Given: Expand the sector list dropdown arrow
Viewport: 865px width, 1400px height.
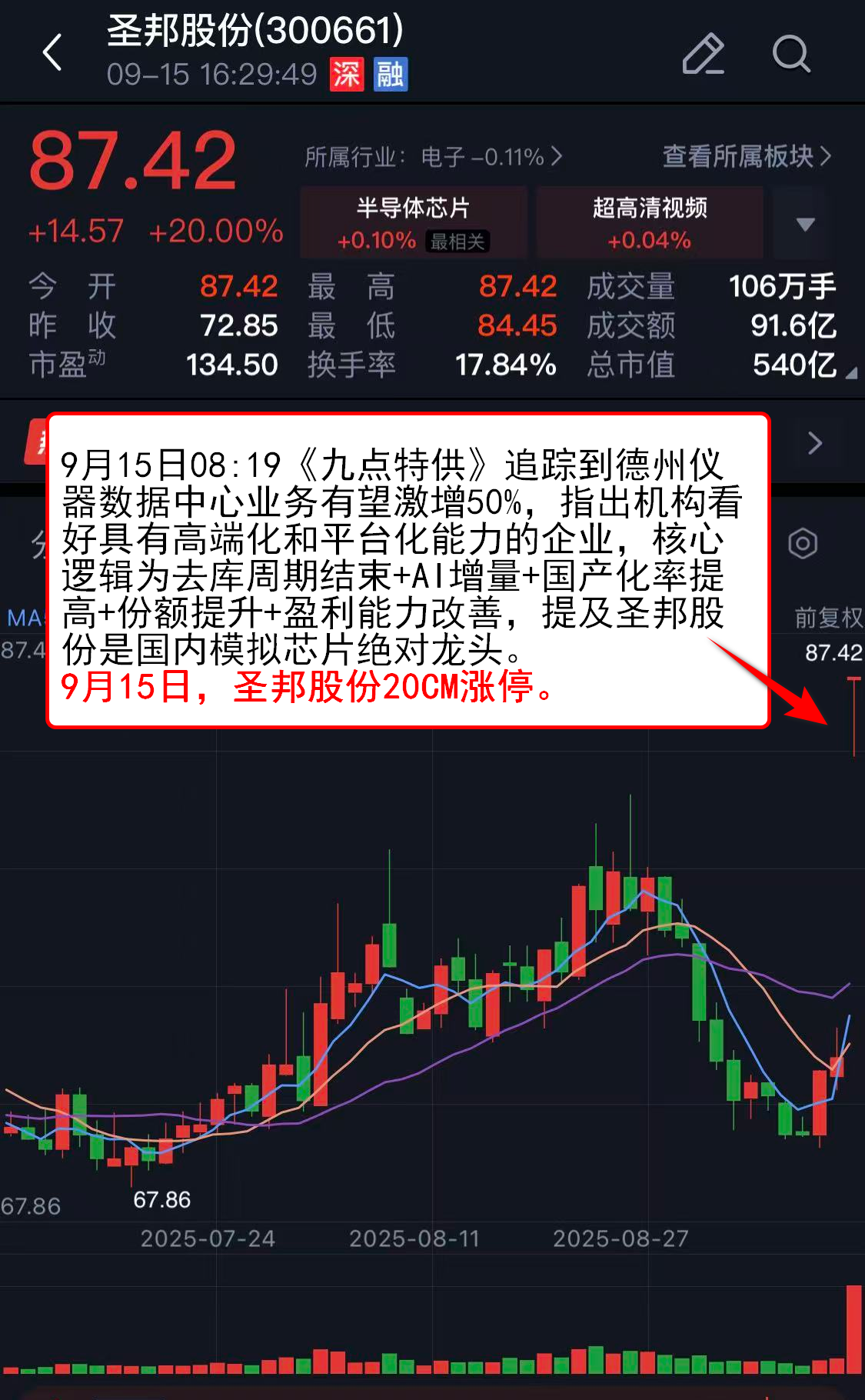Looking at the screenshot, I should pyautogui.click(x=804, y=224).
